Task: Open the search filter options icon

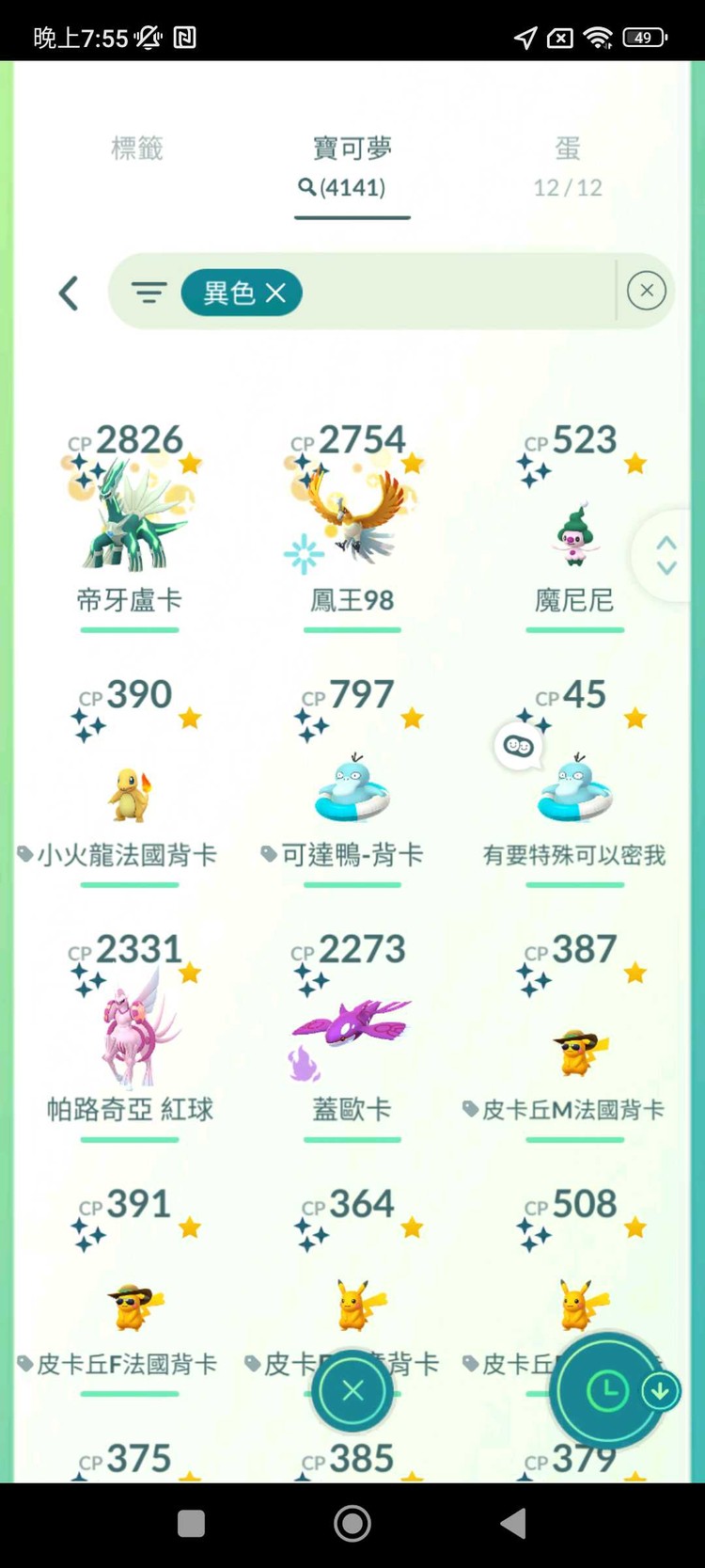Action: (x=149, y=293)
